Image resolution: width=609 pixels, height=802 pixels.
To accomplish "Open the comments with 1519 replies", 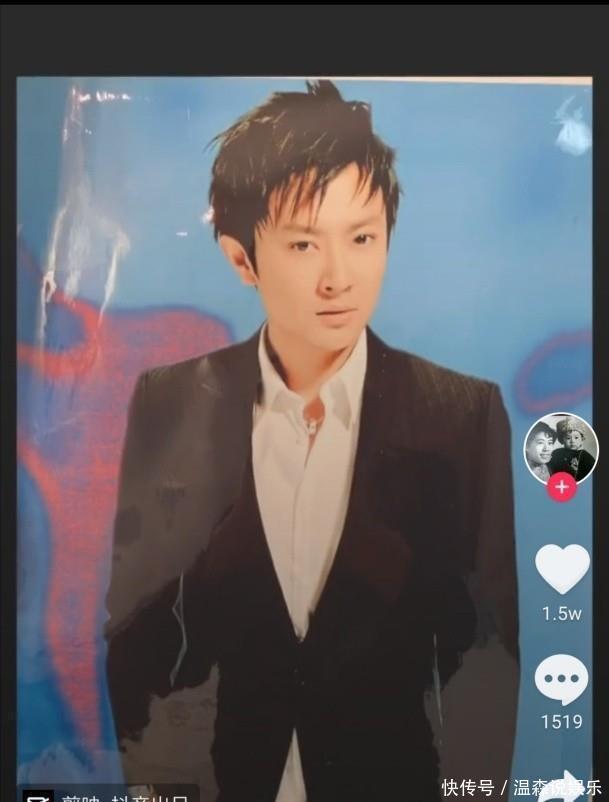I will [x=561, y=680].
